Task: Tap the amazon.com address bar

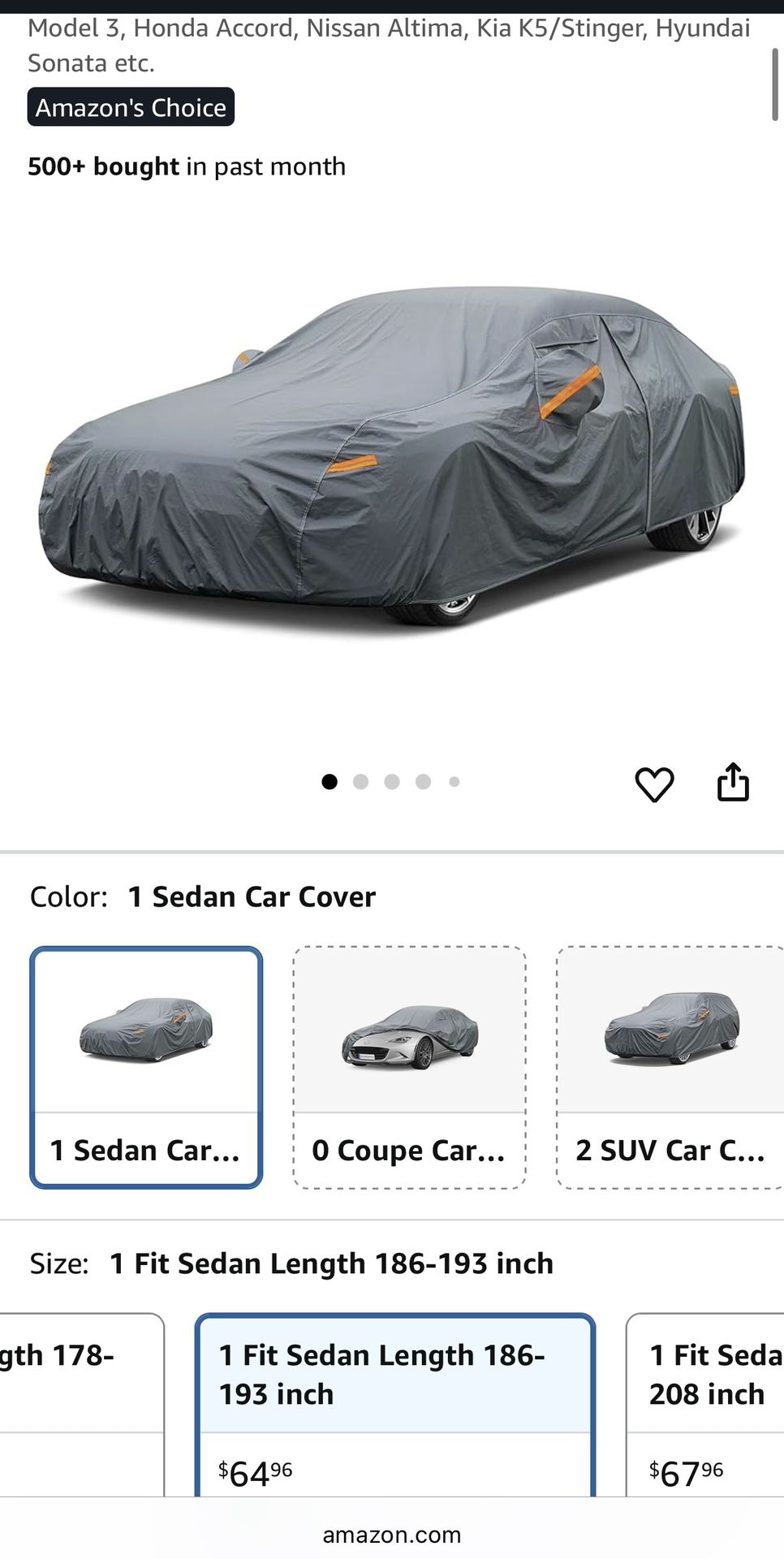Action: coord(392,1534)
